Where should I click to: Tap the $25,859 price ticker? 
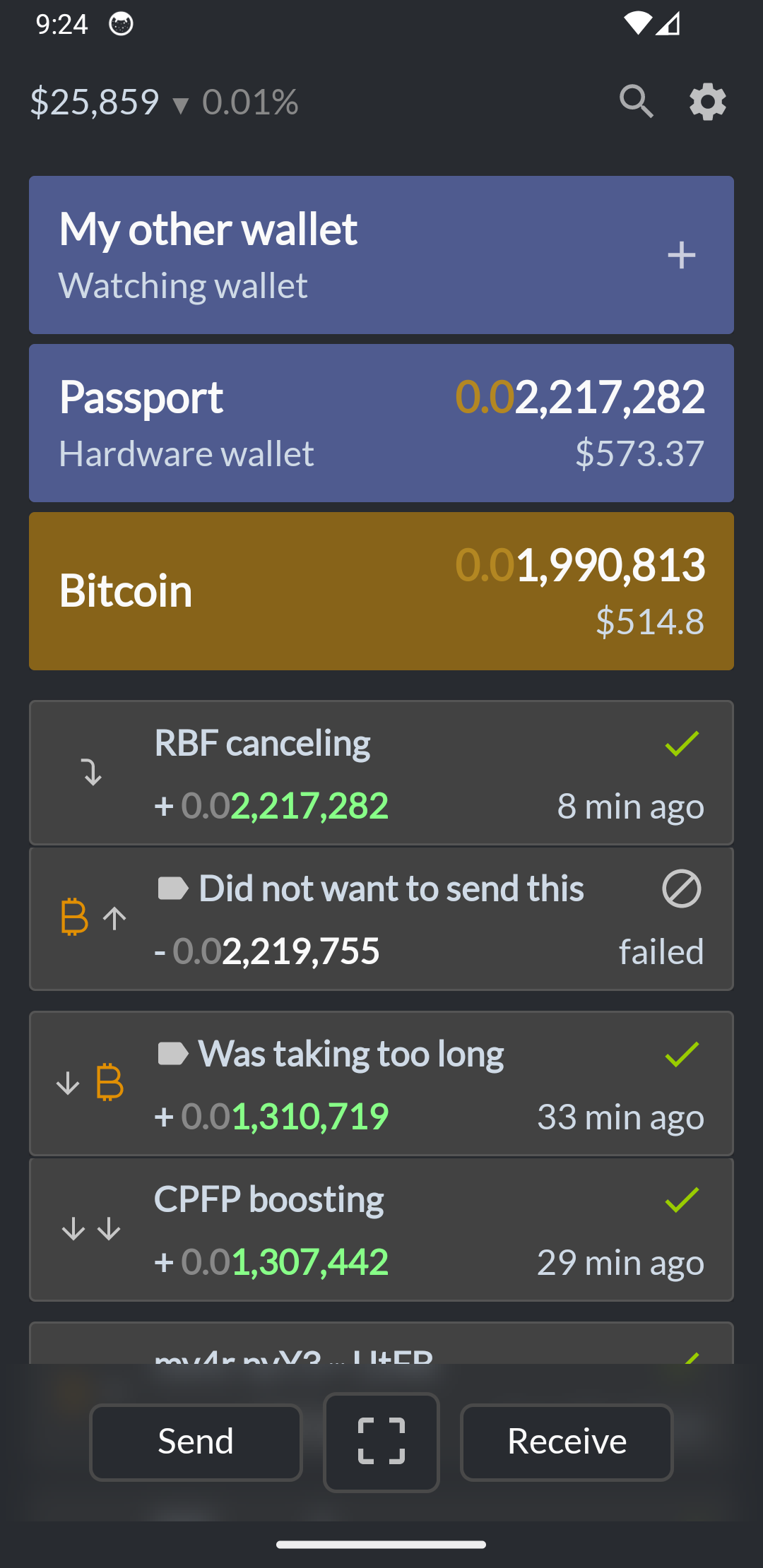(164, 102)
